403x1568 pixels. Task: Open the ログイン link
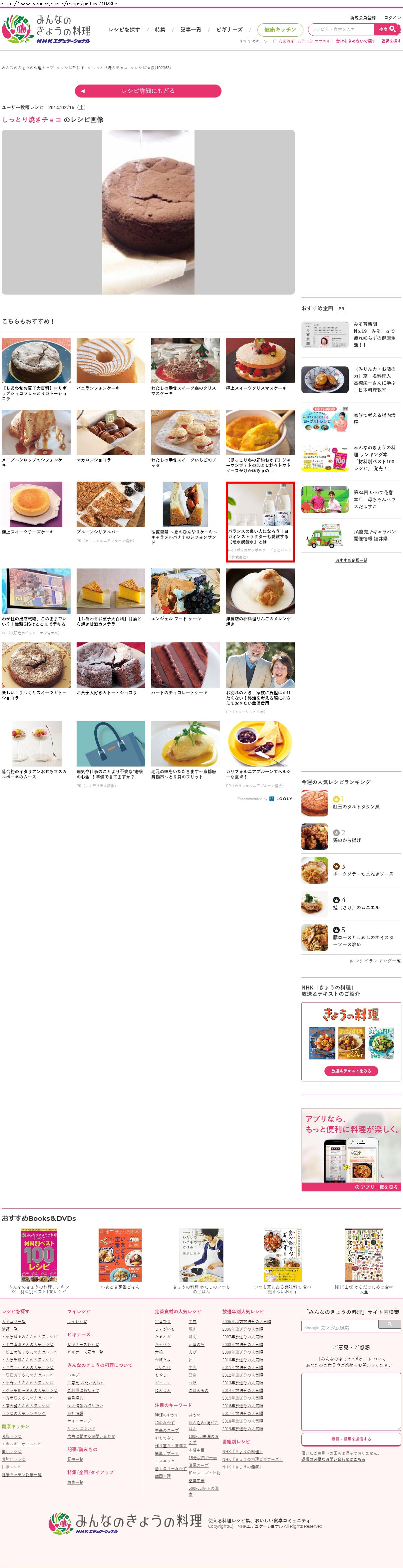point(393,18)
